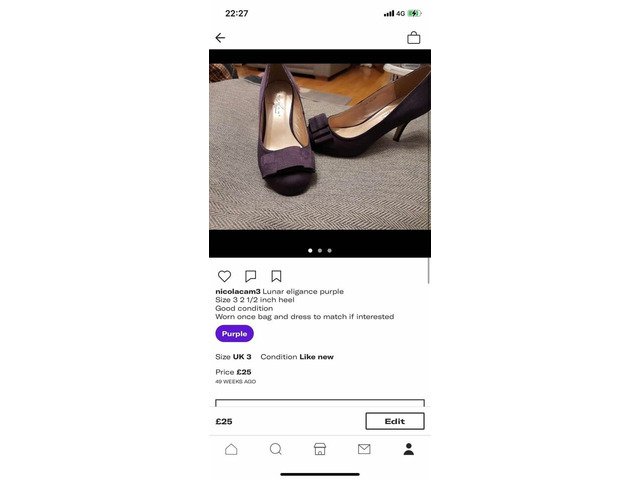Viewport: 640px width, 480px height.
Task: Open the shop sell tab
Action: [x=320, y=449]
